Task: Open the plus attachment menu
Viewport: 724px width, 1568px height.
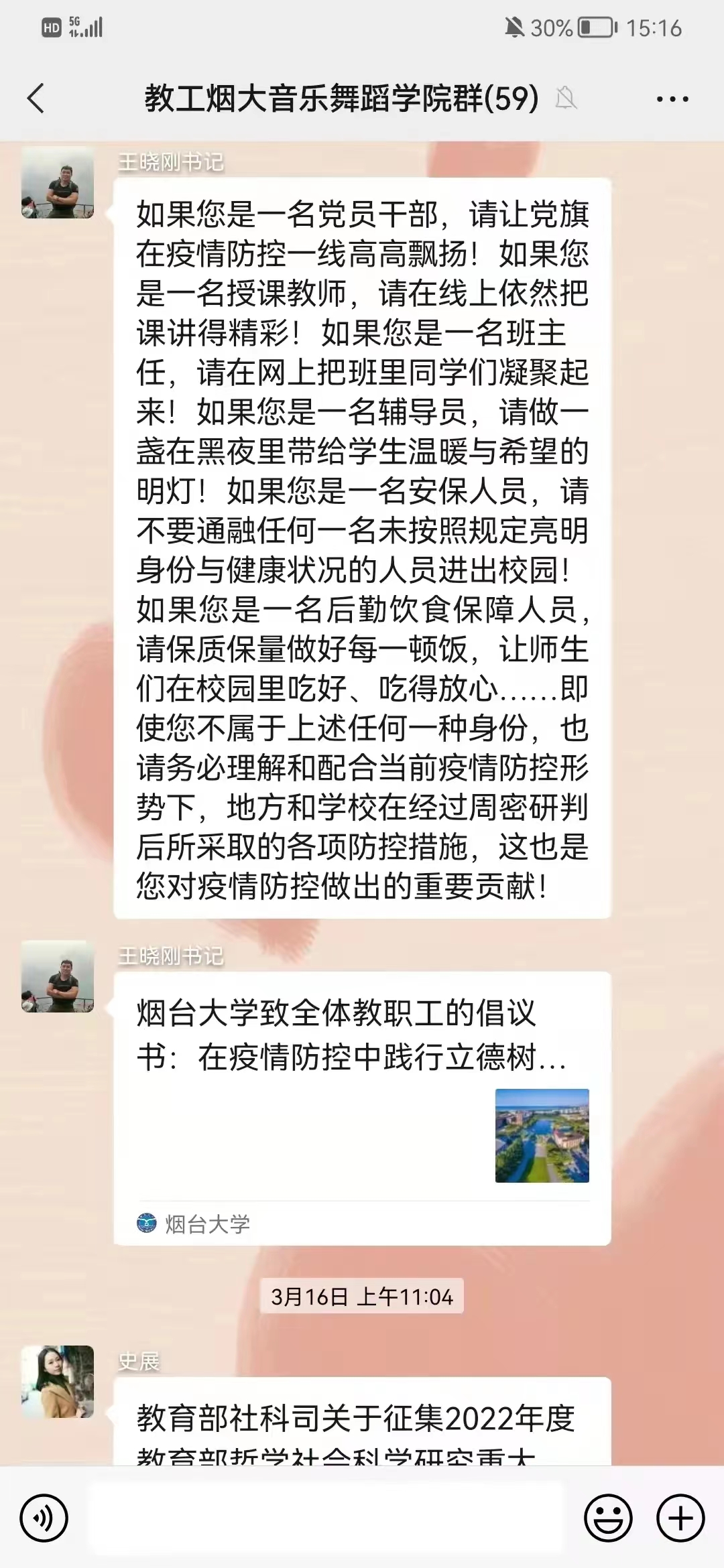Action: pyautogui.click(x=680, y=1518)
